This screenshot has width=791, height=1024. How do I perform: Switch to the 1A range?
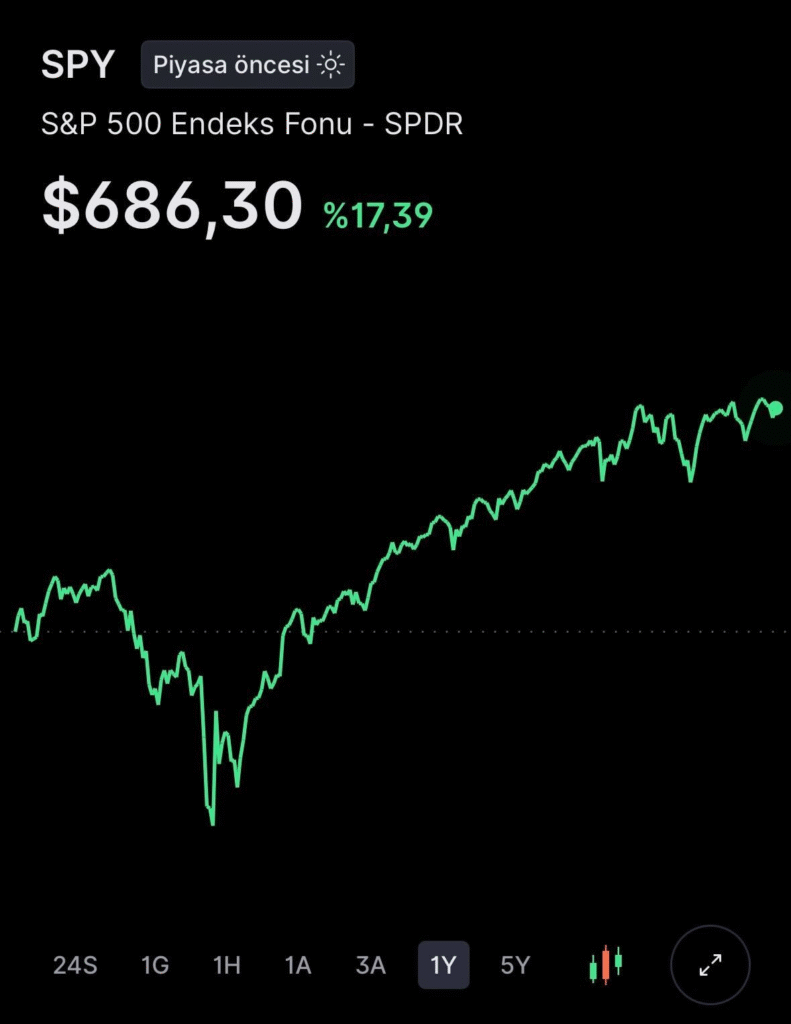point(298,965)
